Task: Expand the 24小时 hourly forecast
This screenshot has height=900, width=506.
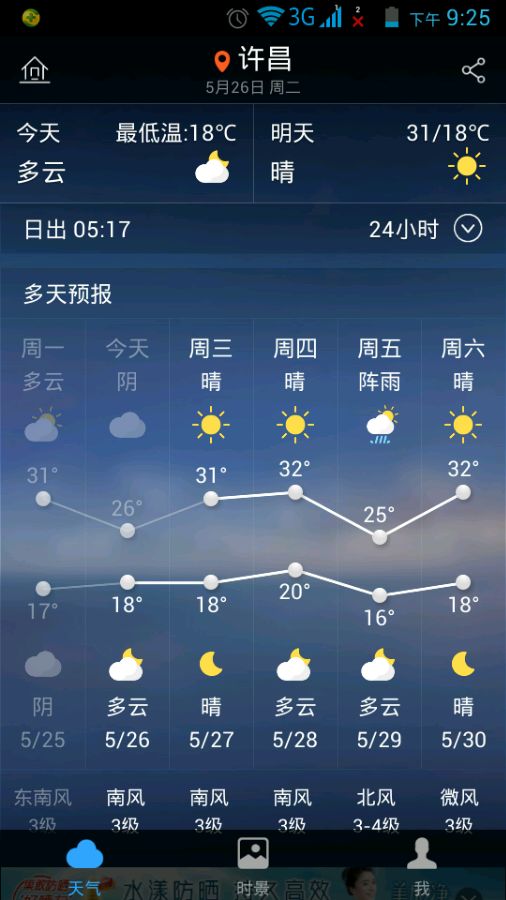Action: 426,230
